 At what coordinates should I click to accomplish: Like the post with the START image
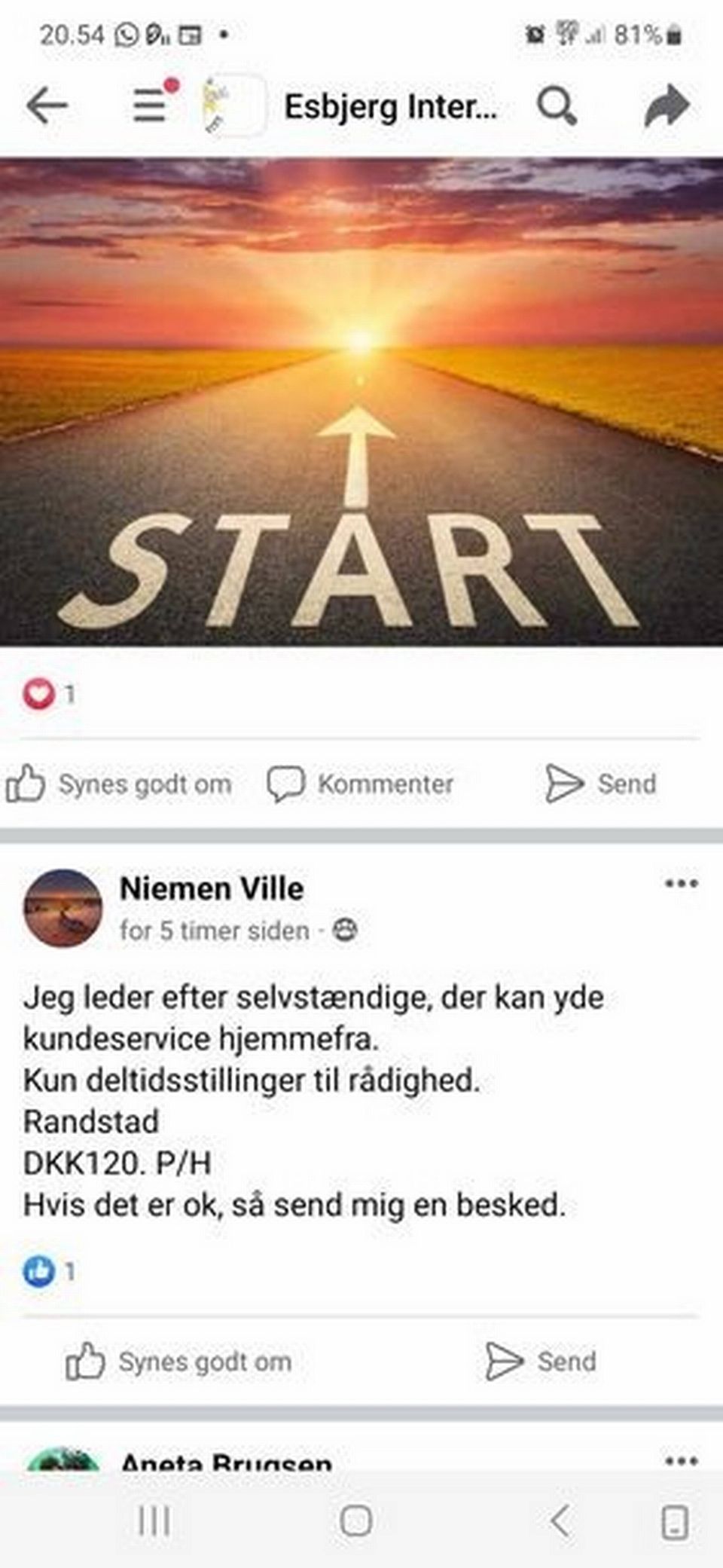119,784
